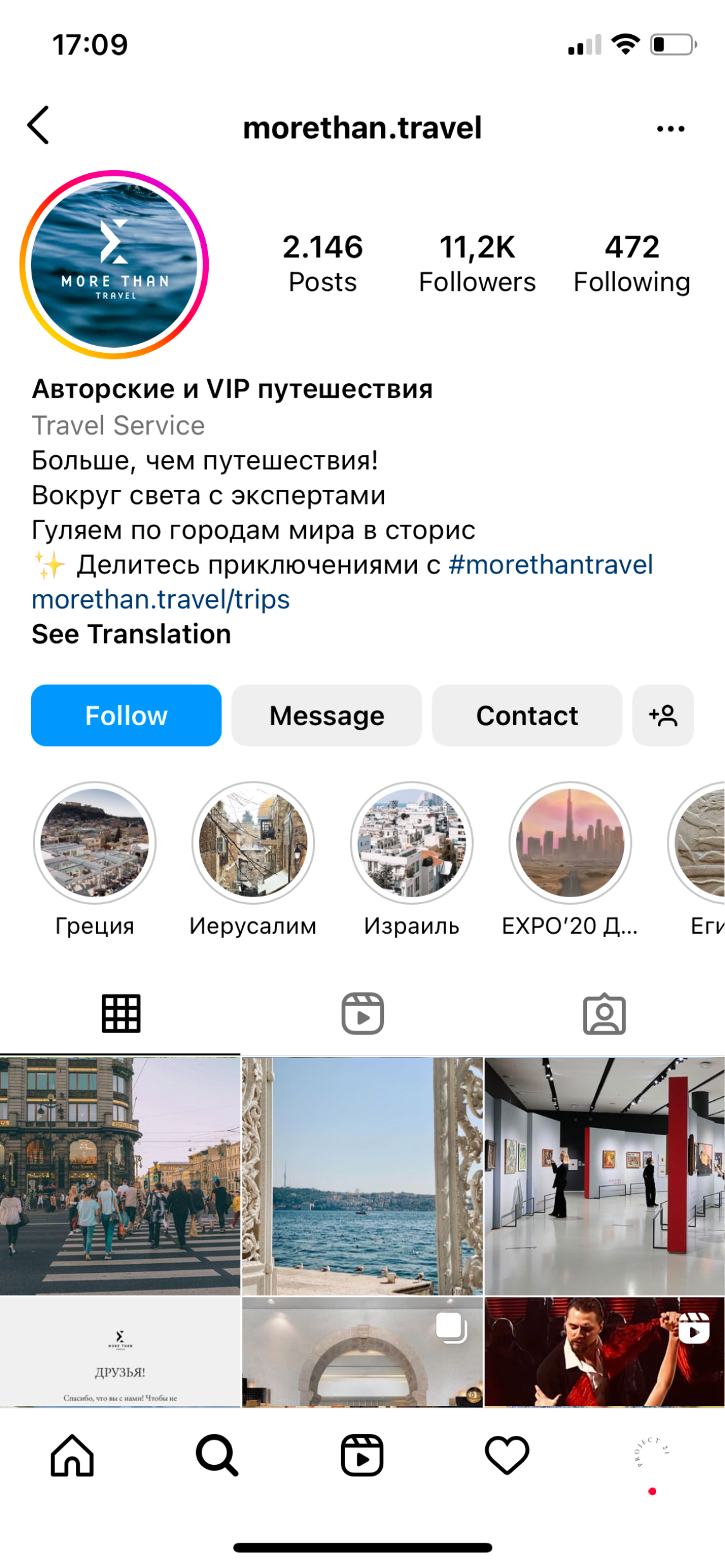Open the Иерусалим story highlight
This screenshot has height=1568, width=725.
coord(253,843)
